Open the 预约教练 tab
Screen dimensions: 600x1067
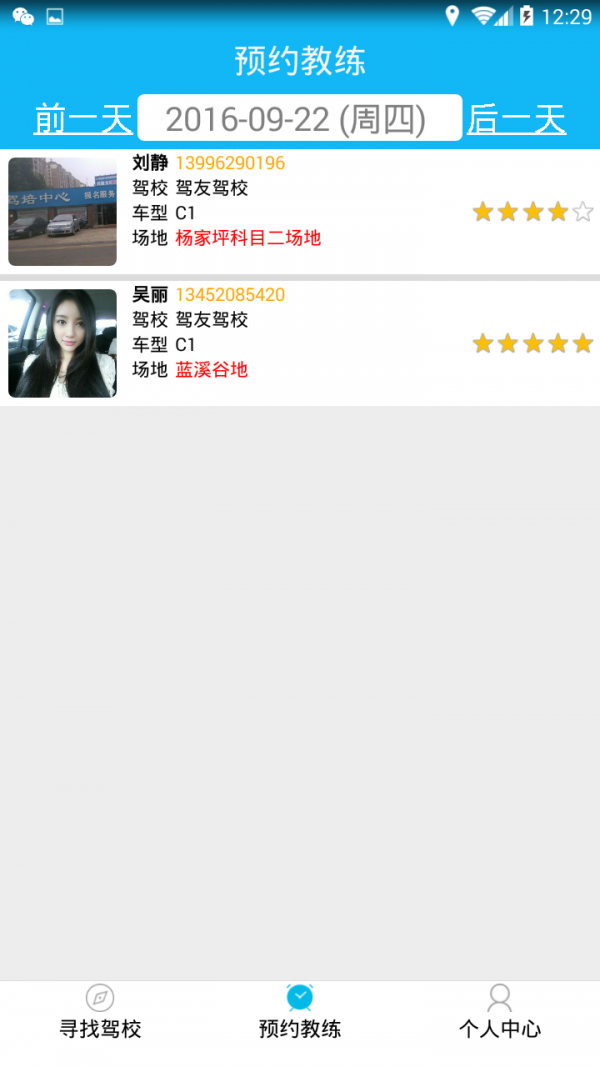300,1012
